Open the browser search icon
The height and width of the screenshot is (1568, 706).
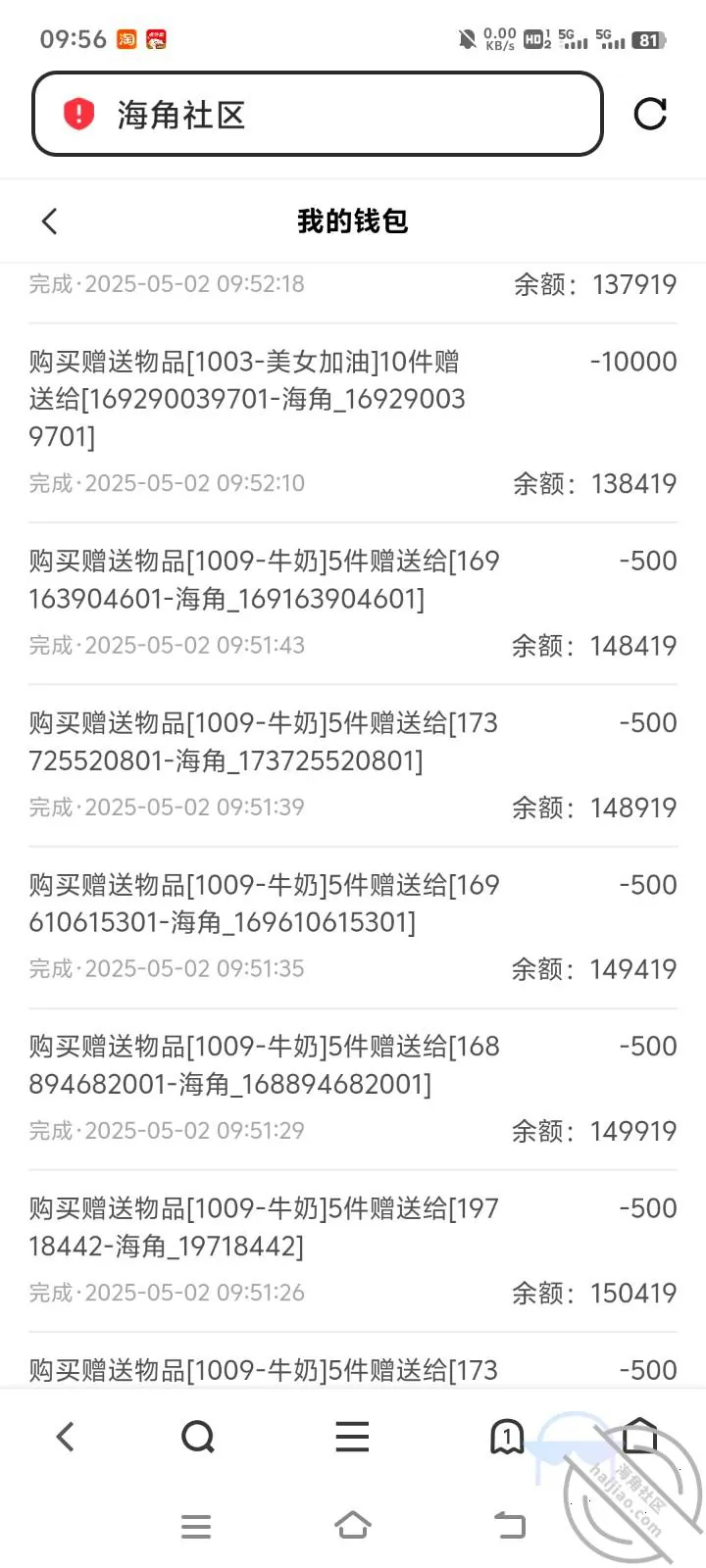(198, 1437)
